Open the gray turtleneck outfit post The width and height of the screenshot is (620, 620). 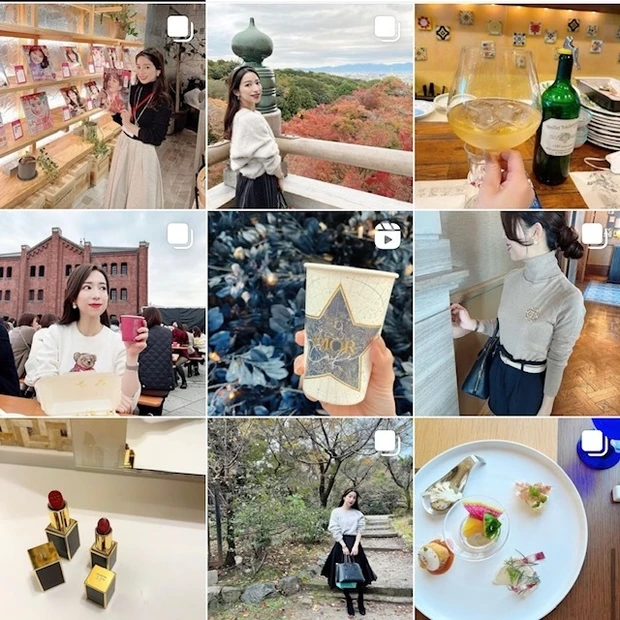point(516,313)
